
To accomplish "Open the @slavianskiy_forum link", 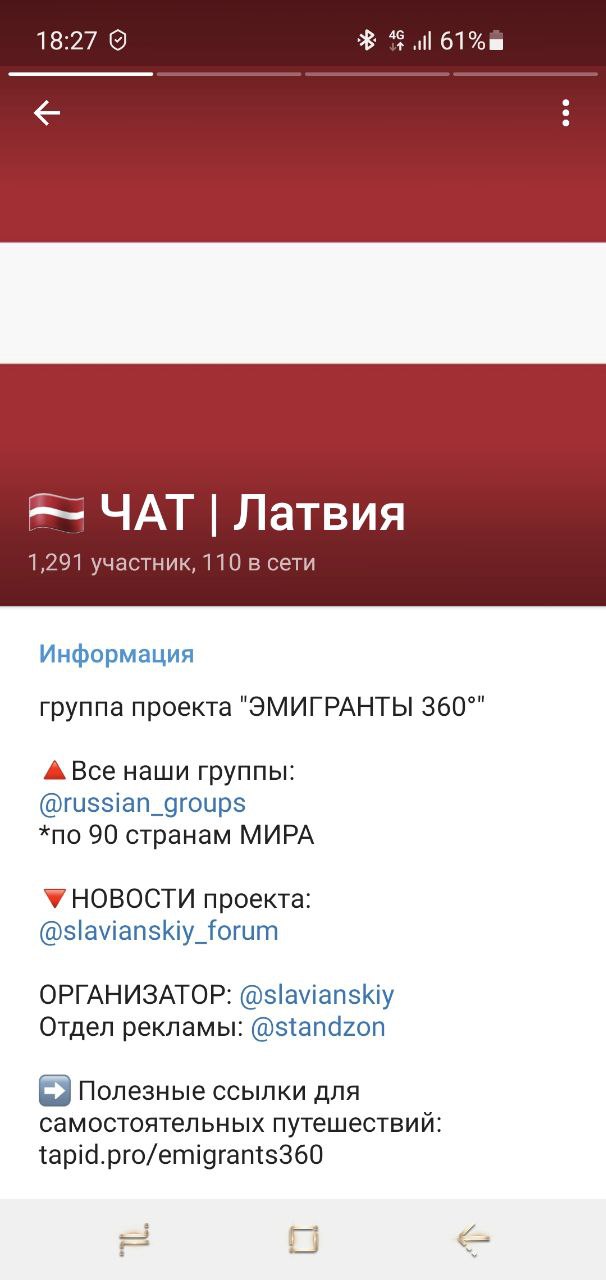I will point(158,931).
